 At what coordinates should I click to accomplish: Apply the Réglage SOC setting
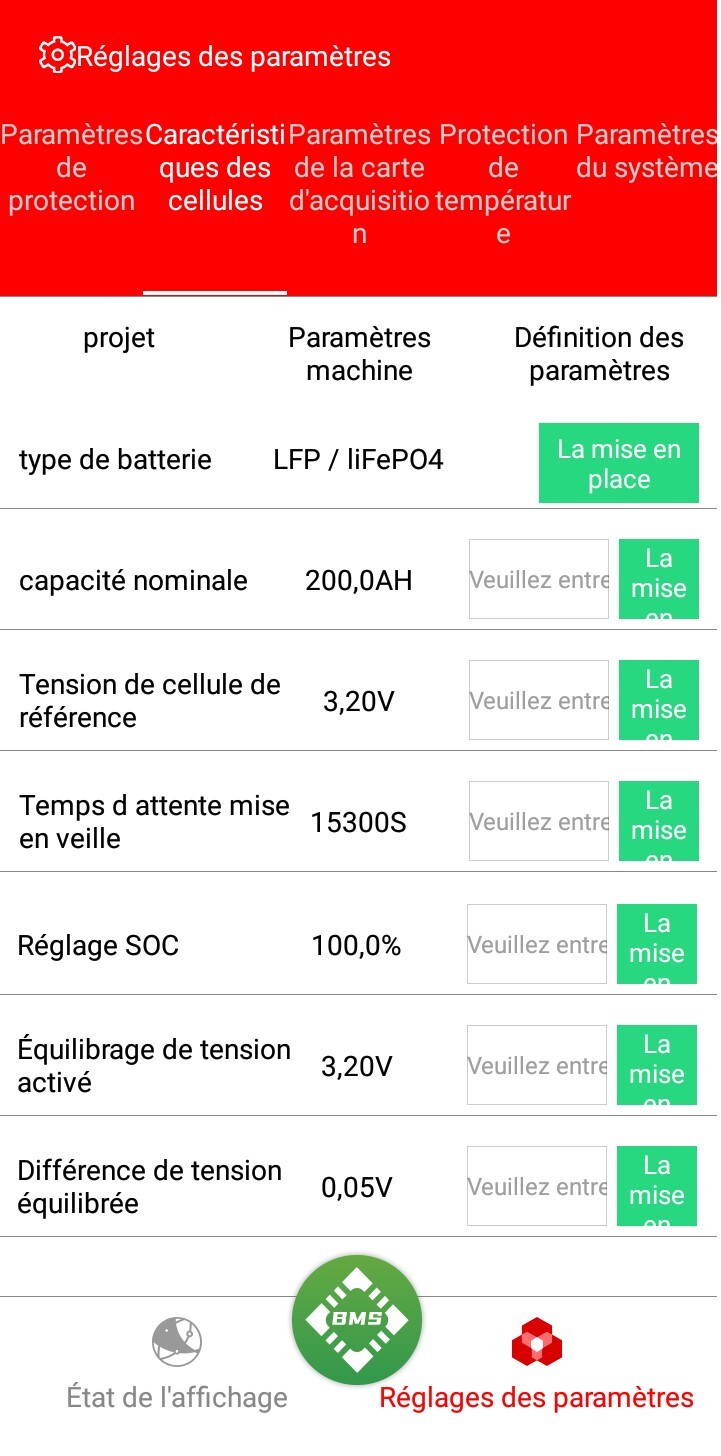(x=656, y=945)
